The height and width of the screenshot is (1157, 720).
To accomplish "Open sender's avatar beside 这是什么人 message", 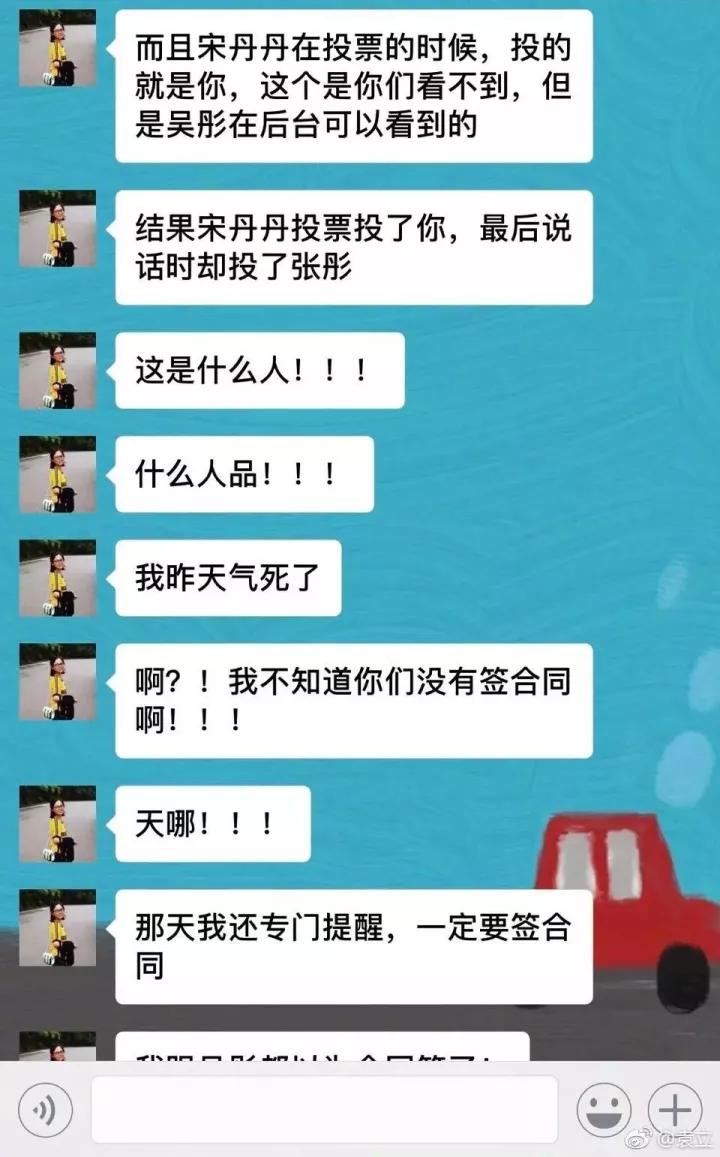I will (58, 370).
